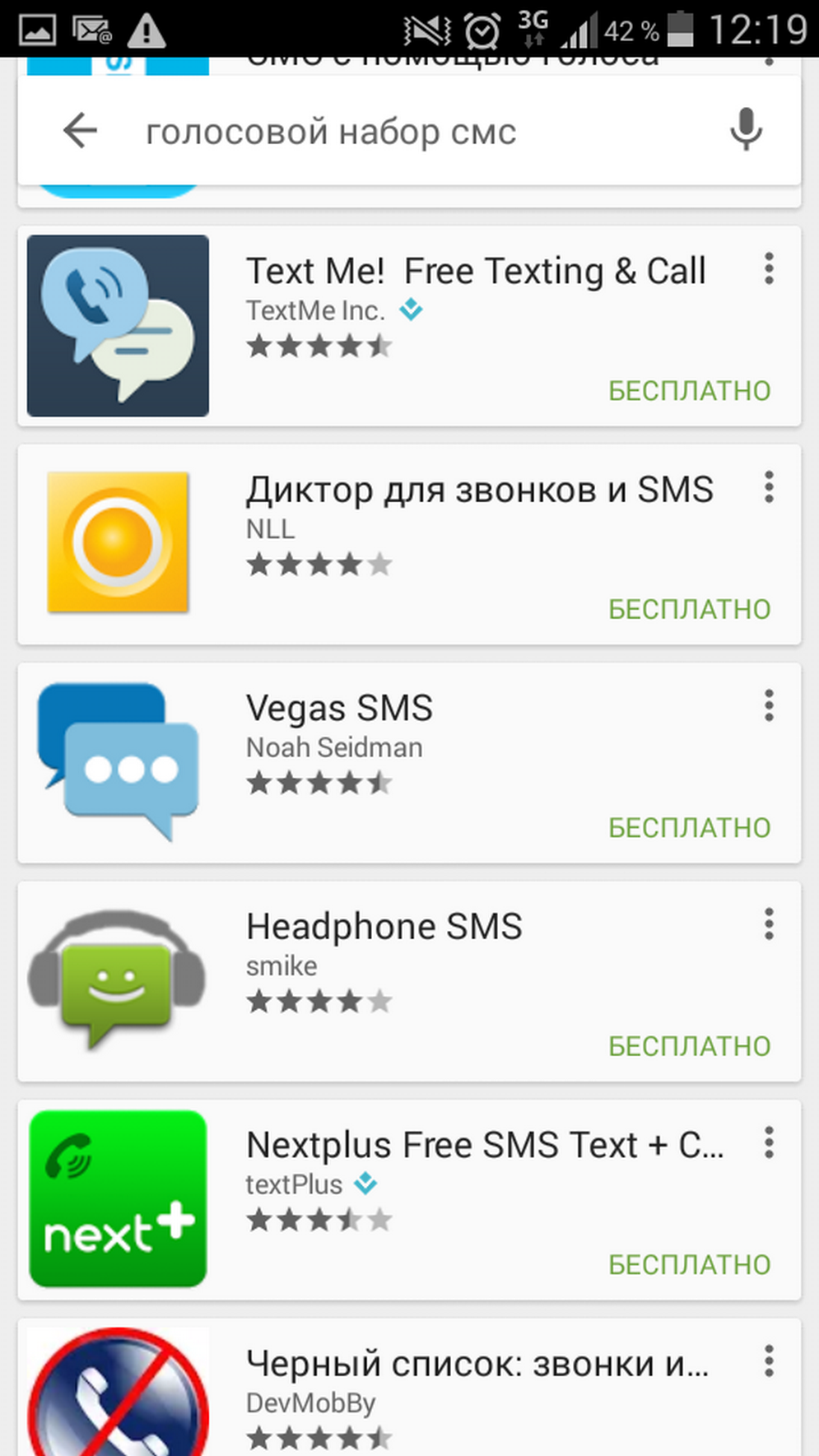Image resolution: width=819 pixels, height=1456 pixels.
Task: Open Nextplus Free SMS Text app
Action: pyautogui.click(x=484, y=1146)
